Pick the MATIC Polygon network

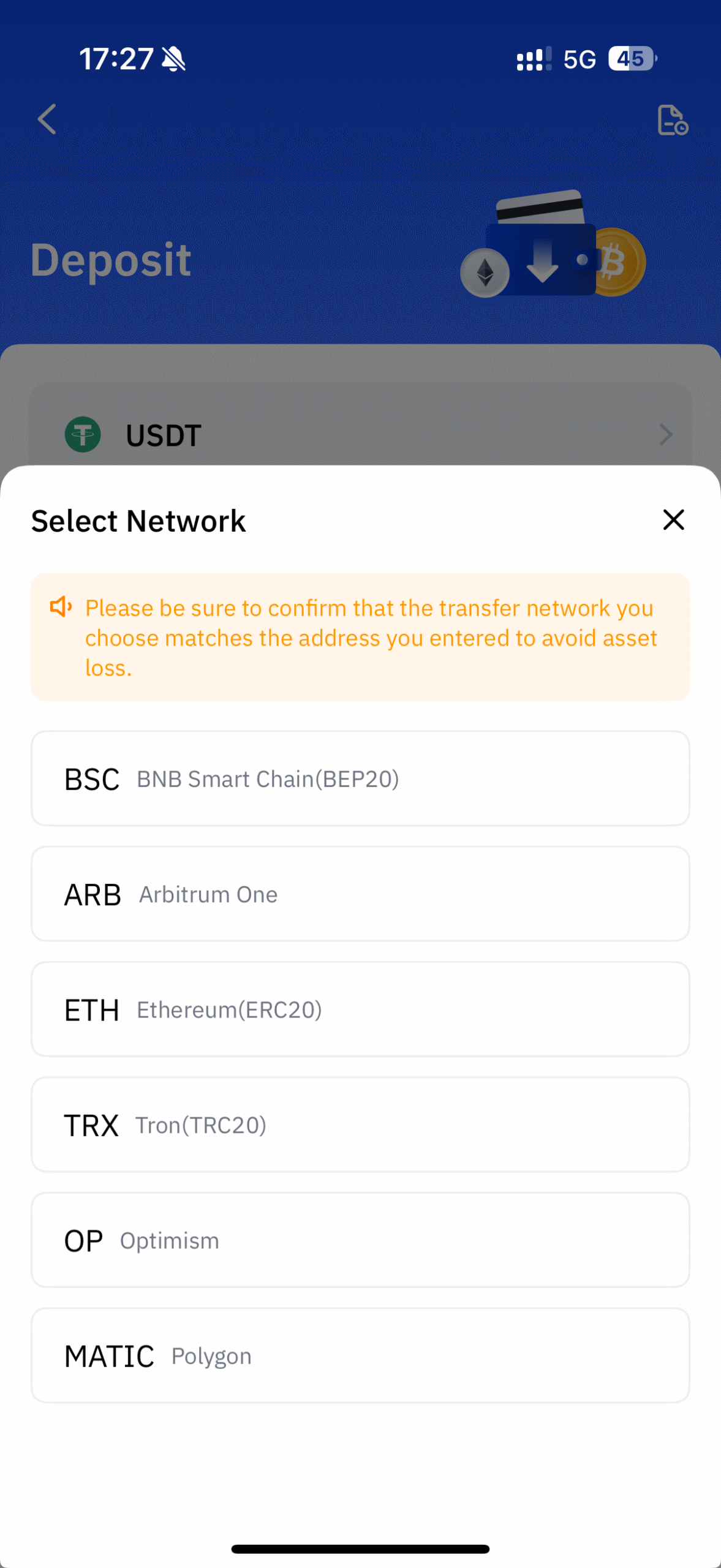point(360,1355)
